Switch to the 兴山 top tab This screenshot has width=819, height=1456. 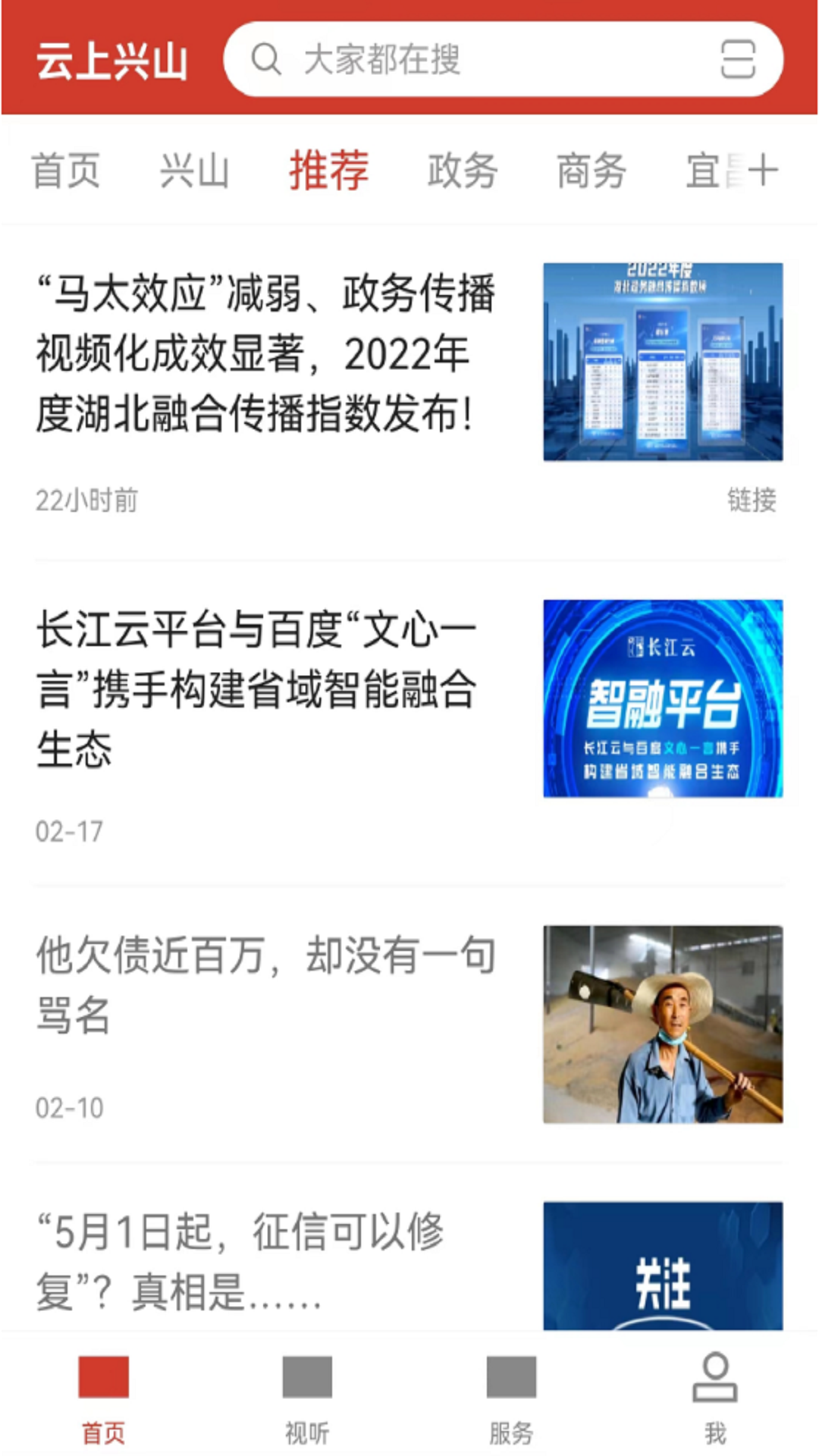(195, 170)
